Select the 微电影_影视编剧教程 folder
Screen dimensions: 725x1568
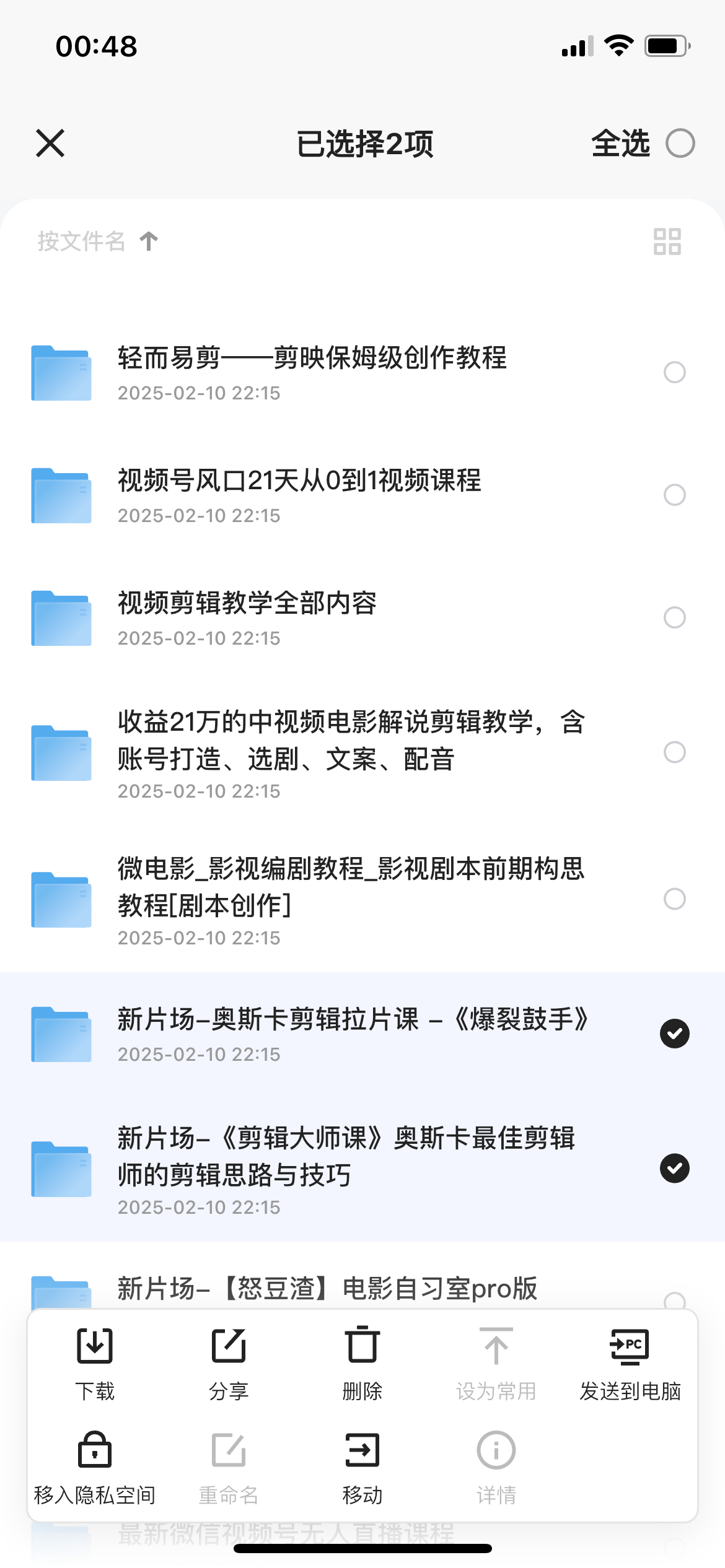pyautogui.click(x=674, y=899)
